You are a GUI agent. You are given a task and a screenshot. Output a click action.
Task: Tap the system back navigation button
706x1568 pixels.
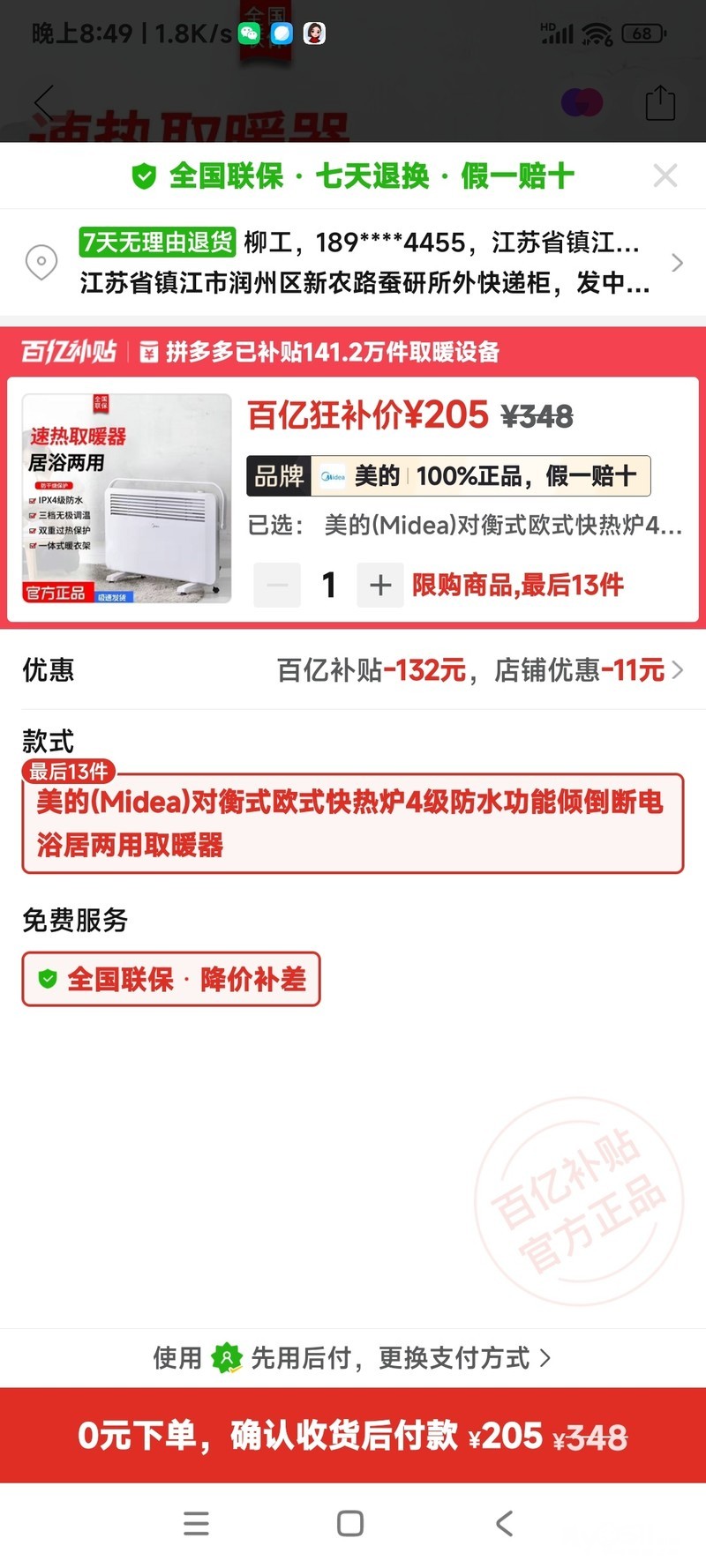pyautogui.click(x=504, y=1523)
